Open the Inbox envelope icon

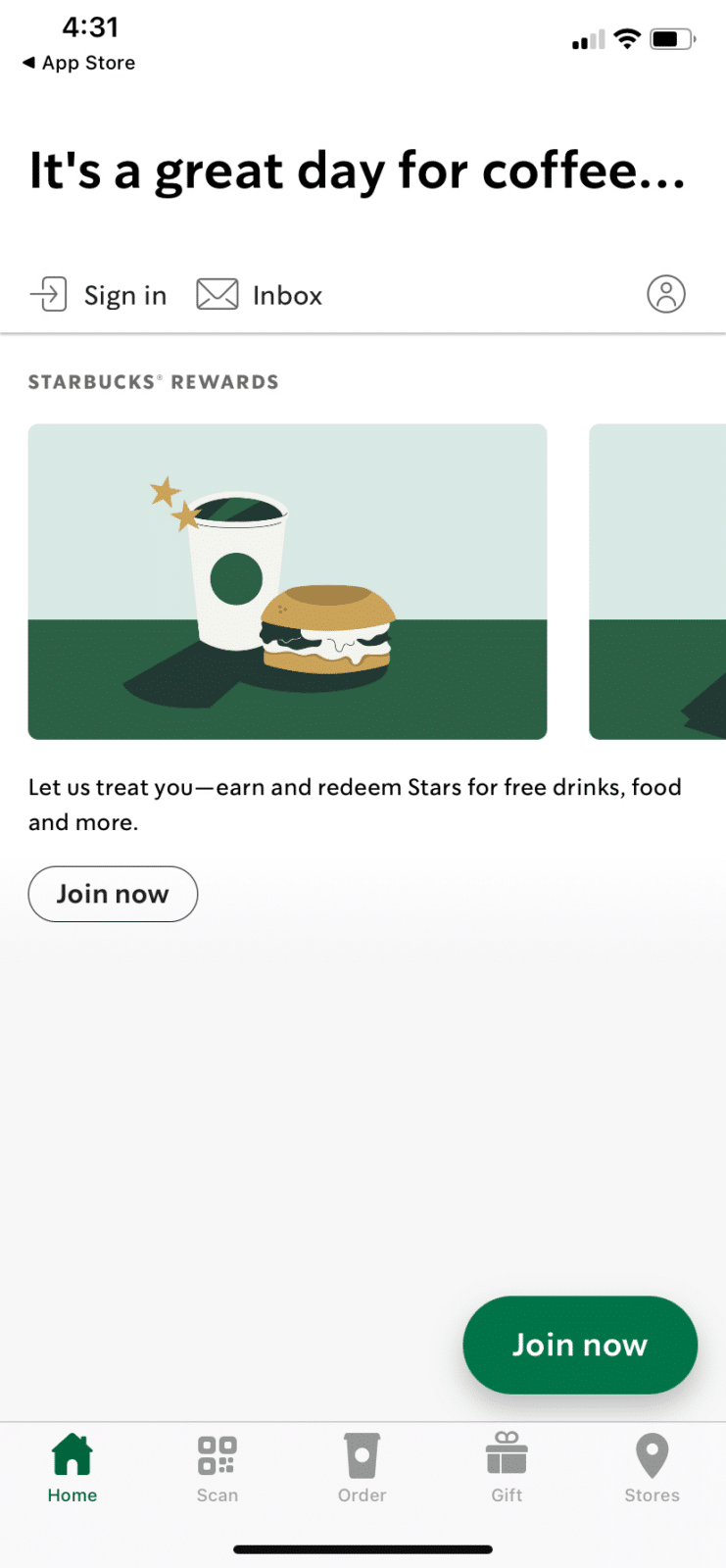pos(216,293)
